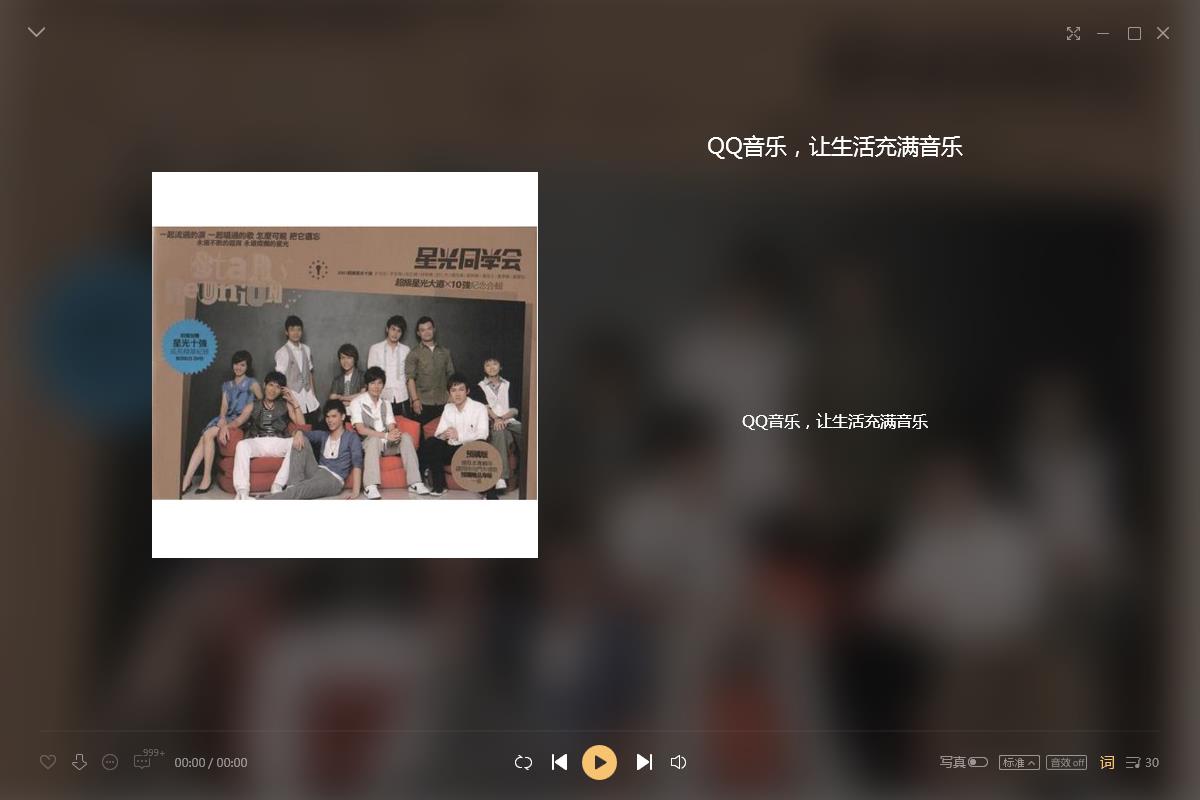Open the 标准 quality dropdown
Image resolution: width=1200 pixels, height=800 pixels.
[x=1018, y=762]
